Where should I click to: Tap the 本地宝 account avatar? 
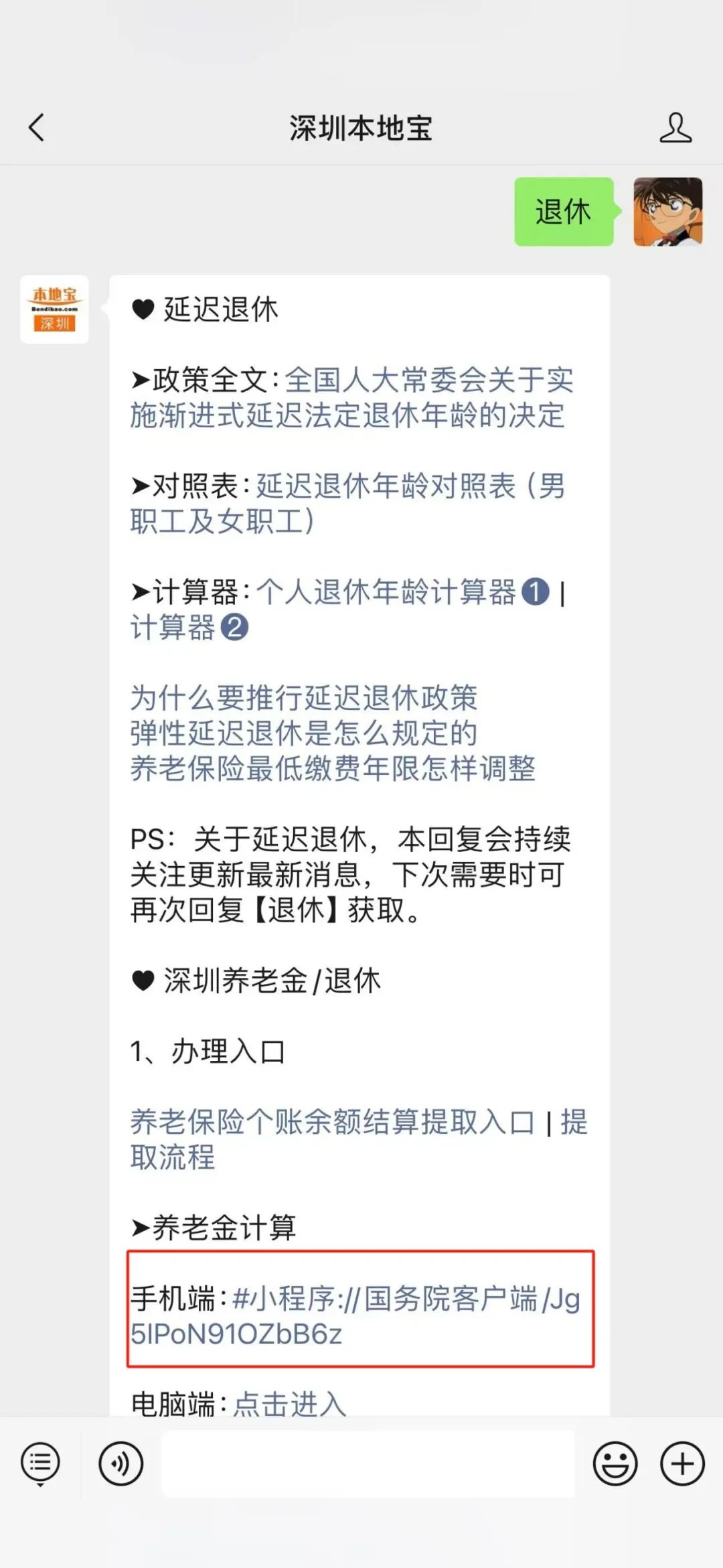54,309
